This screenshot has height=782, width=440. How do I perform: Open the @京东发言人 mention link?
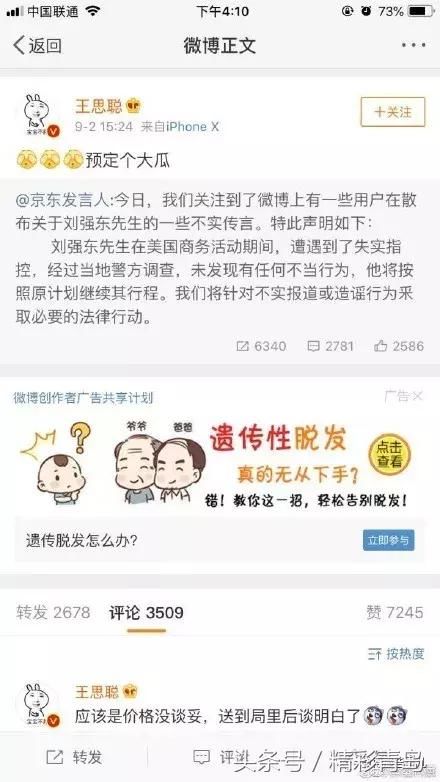62,200
